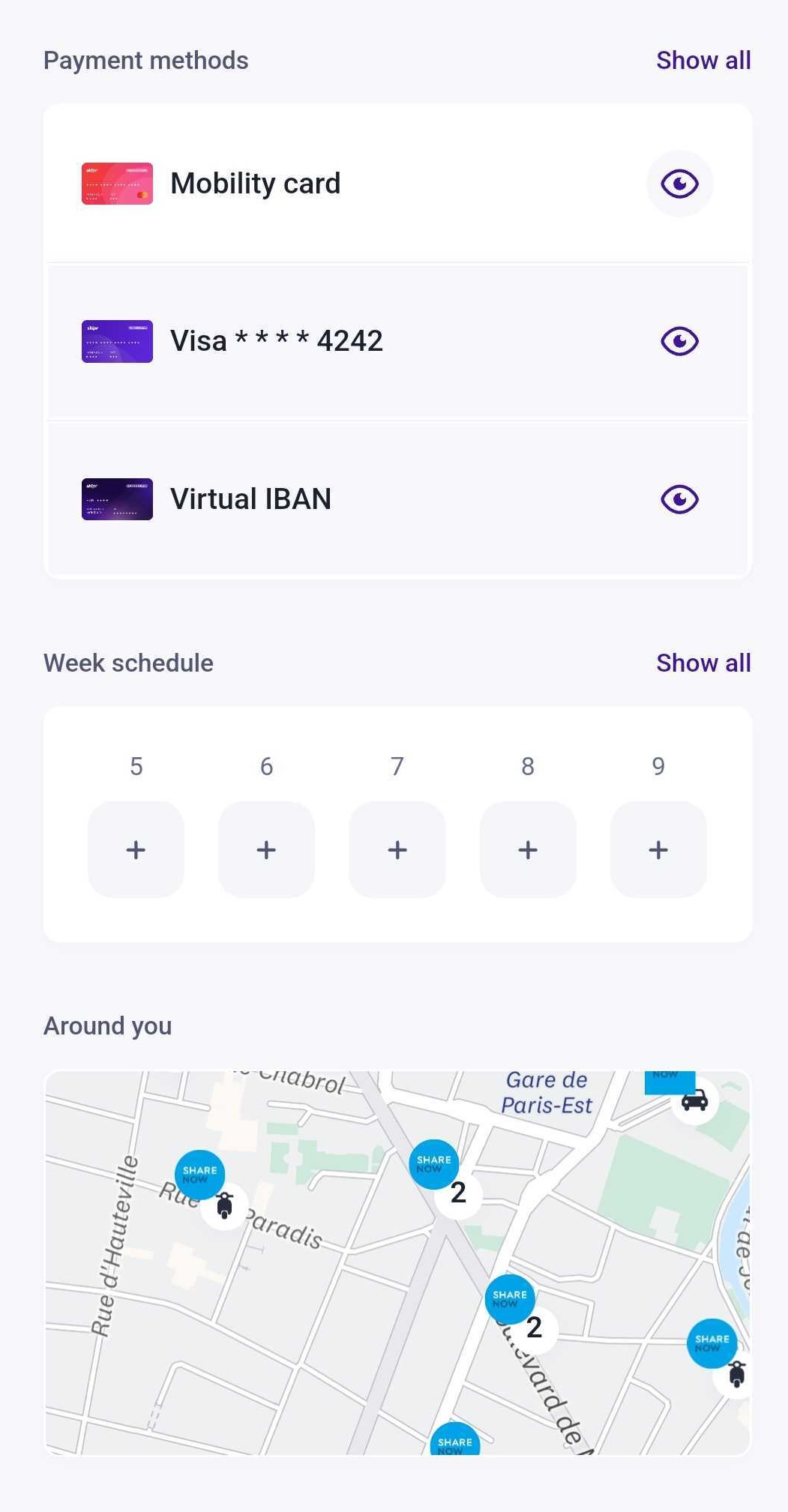Reveal Visa 4242 card details
This screenshot has height=1512, width=788.
[x=679, y=342]
